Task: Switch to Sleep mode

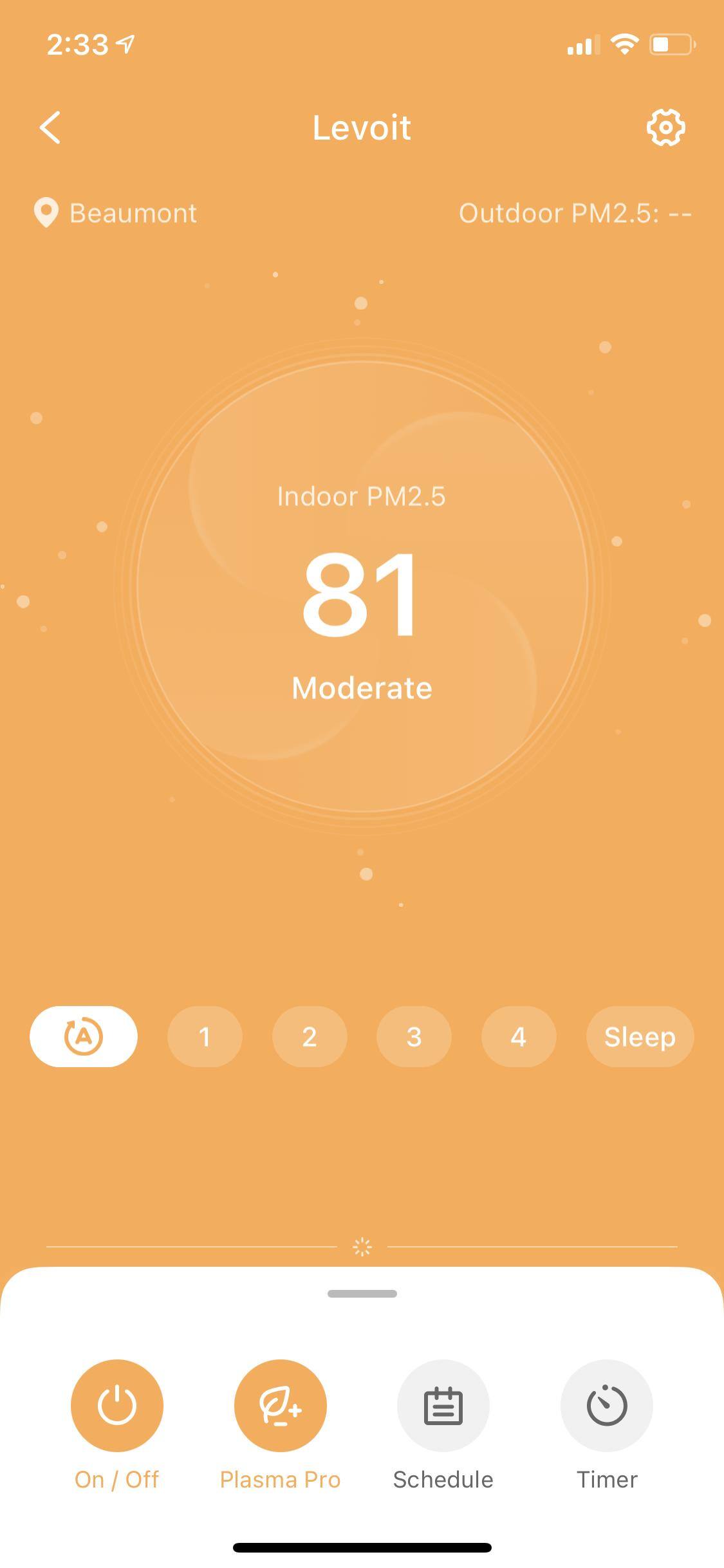Action: point(640,1036)
